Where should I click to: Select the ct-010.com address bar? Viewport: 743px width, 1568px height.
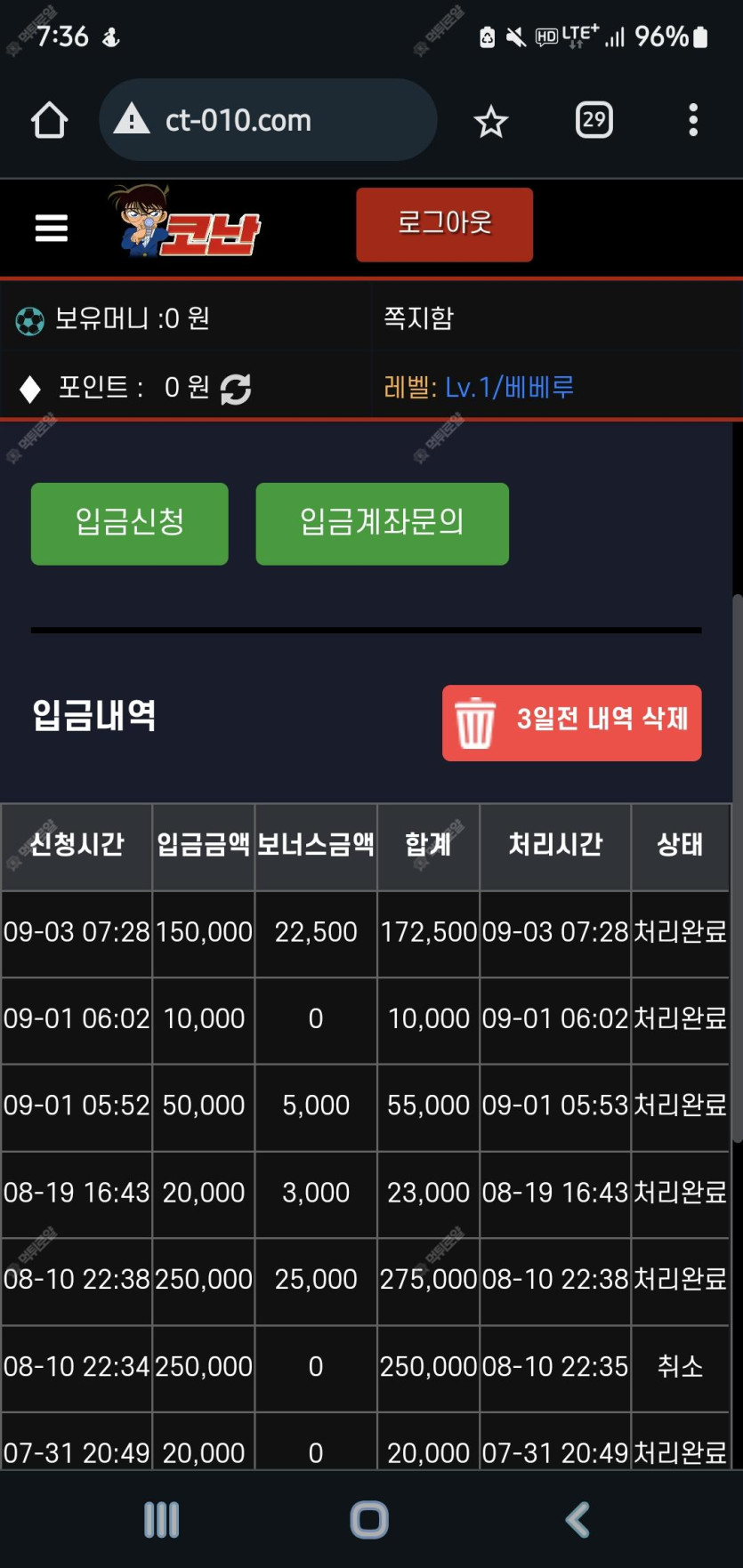pos(268,119)
